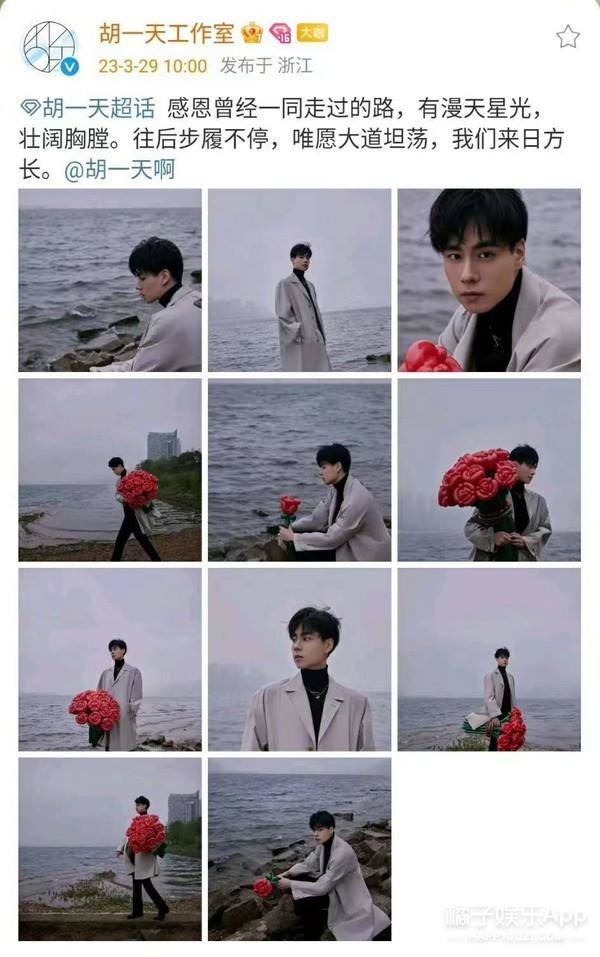The image size is (600, 957).
Task: Open the @胡一天啊 mention link
Action: point(119,169)
